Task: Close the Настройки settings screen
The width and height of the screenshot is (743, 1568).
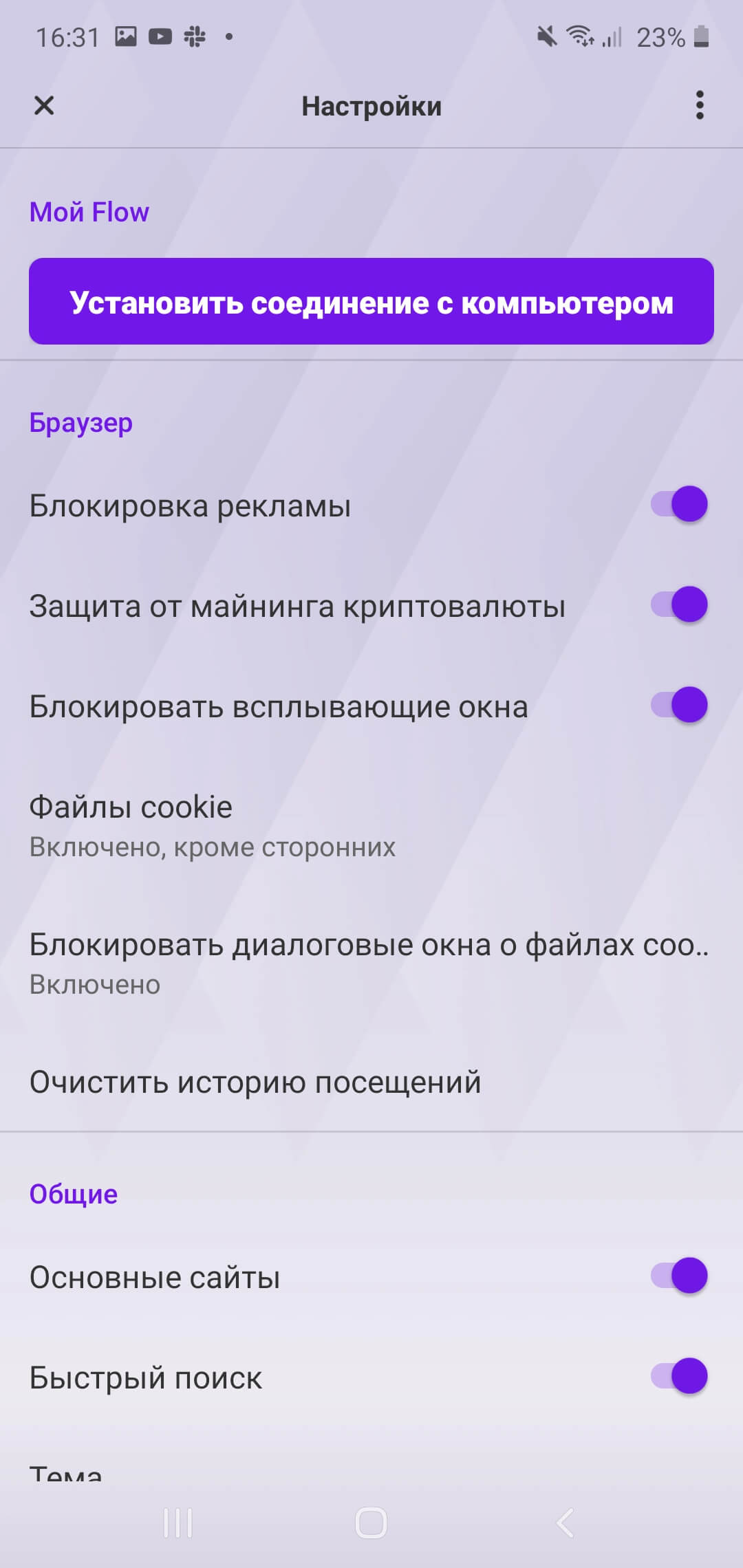Action: (x=44, y=106)
